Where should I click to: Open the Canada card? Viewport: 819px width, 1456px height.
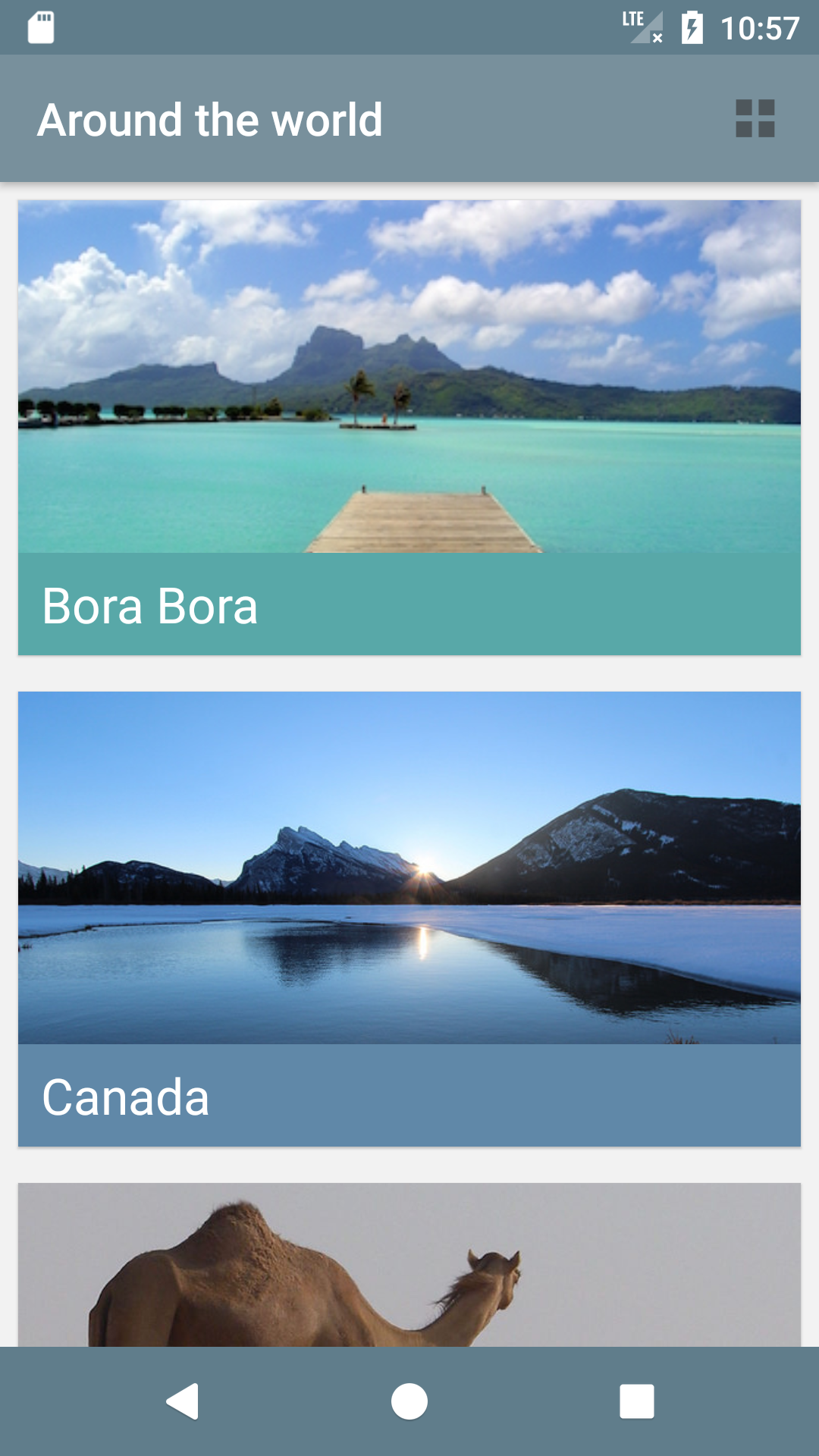[x=409, y=919]
